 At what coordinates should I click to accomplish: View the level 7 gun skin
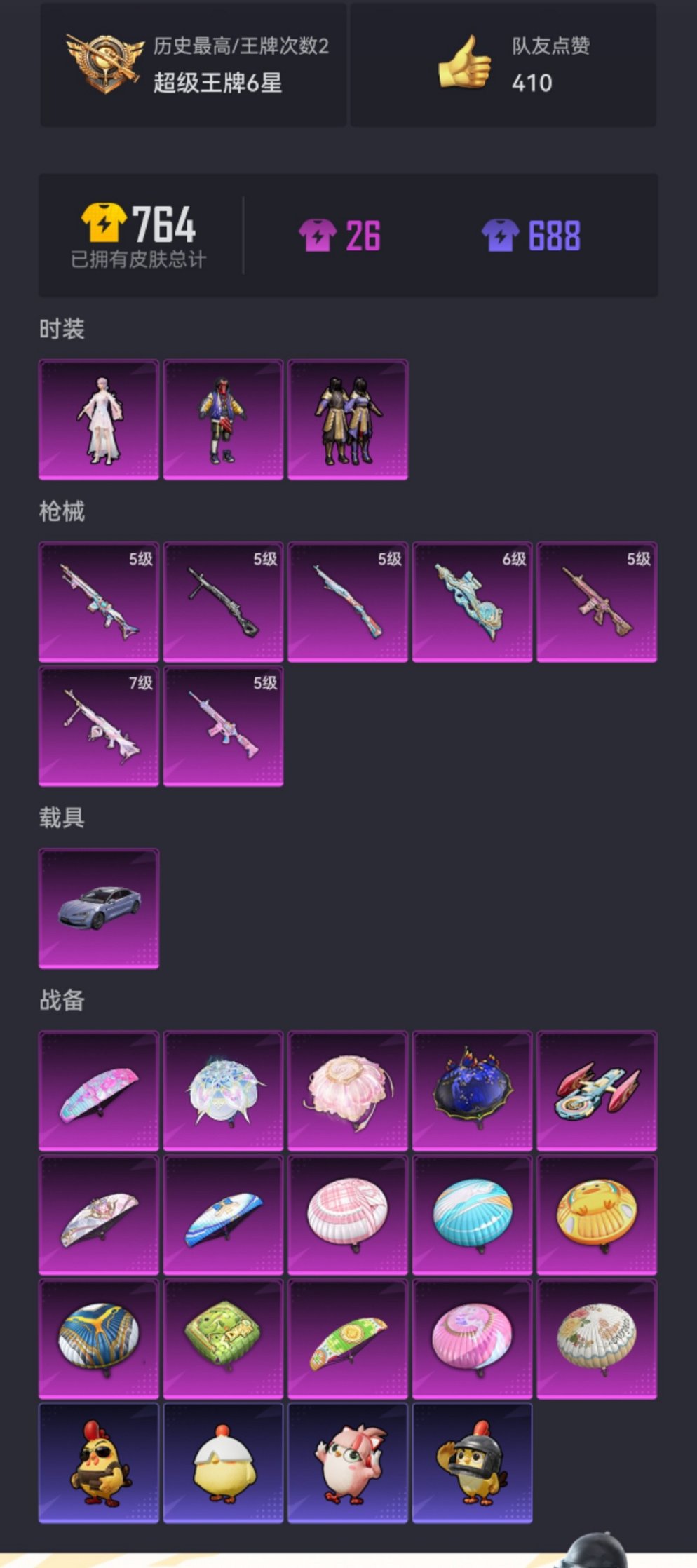[x=99, y=726]
